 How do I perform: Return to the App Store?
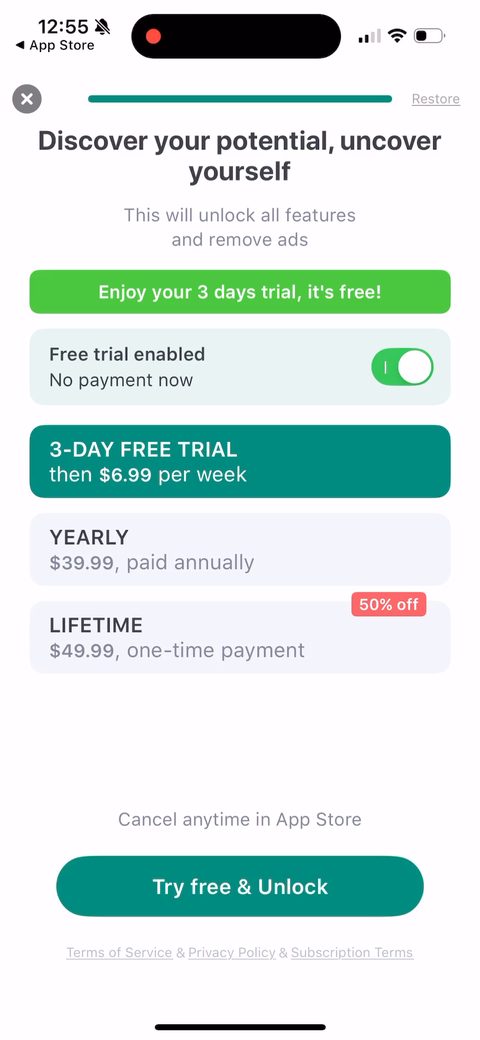point(55,46)
